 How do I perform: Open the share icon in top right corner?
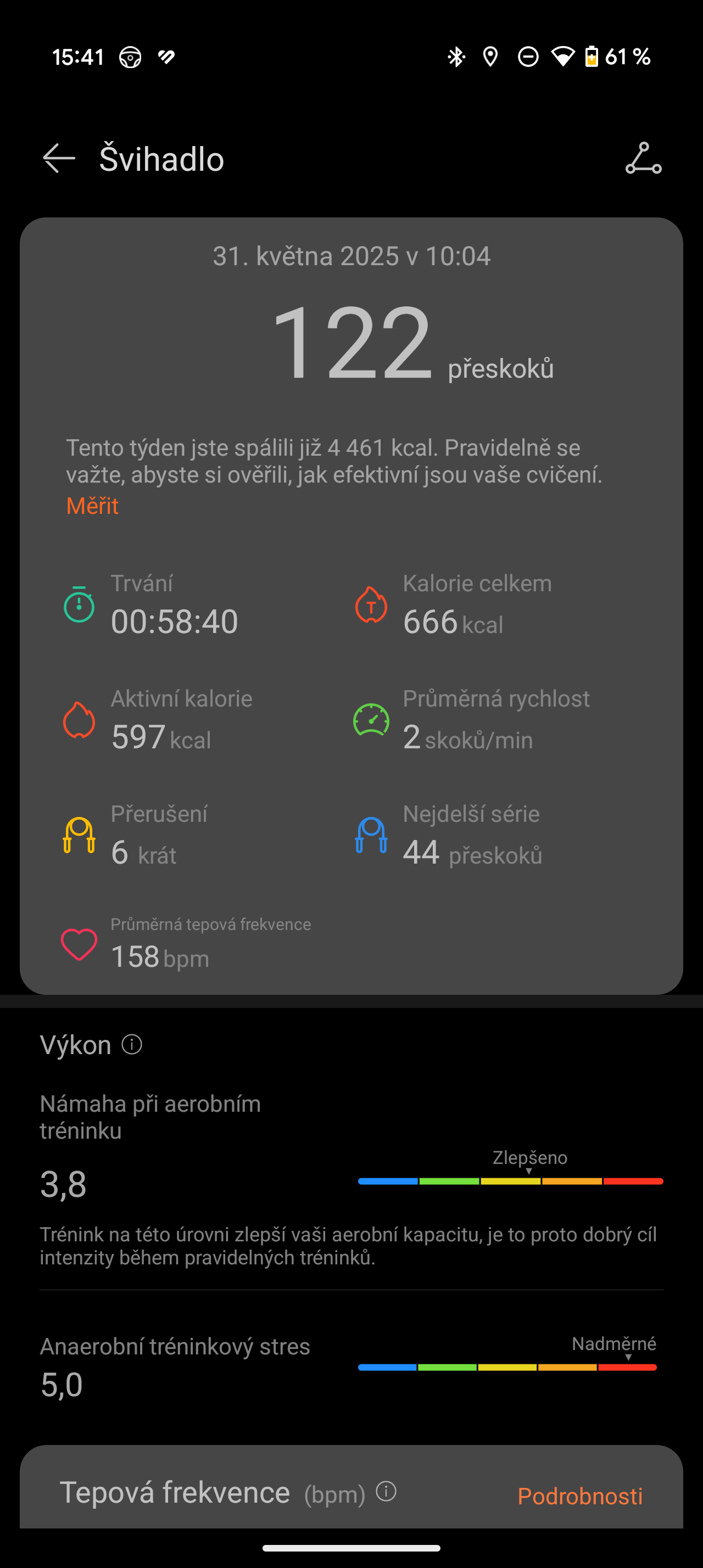click(643, 158)
